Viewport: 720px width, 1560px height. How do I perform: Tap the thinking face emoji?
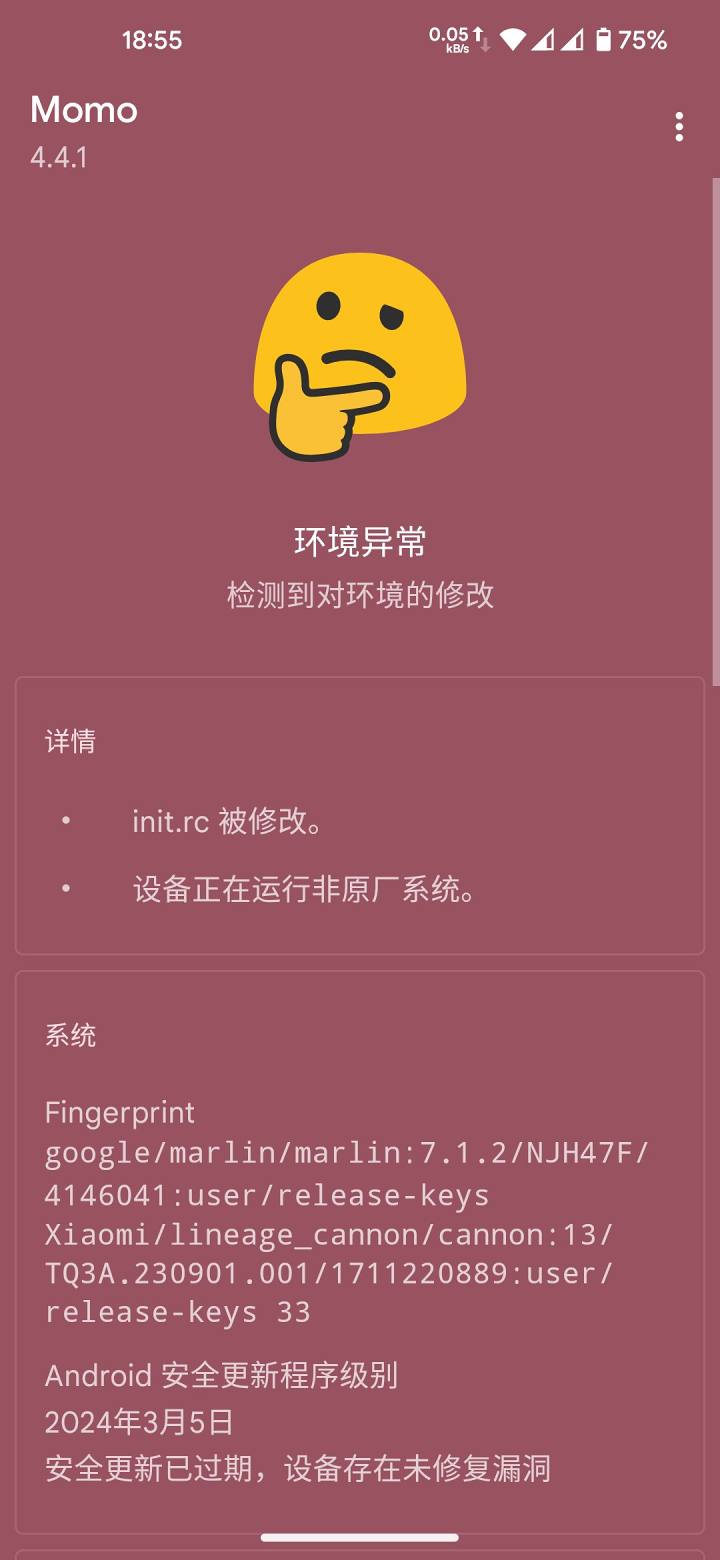360,360
